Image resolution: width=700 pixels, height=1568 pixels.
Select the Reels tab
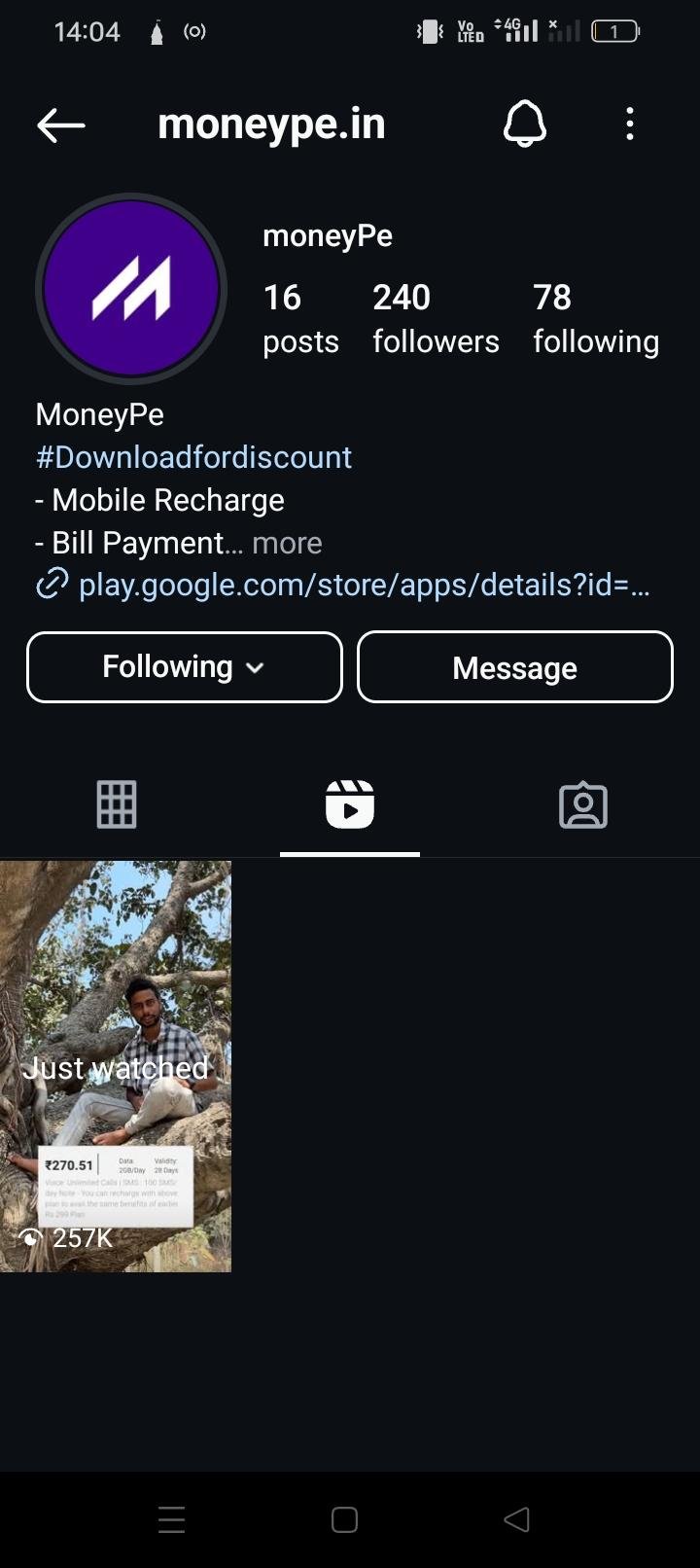pyautogui.click(x=350, y=805)
